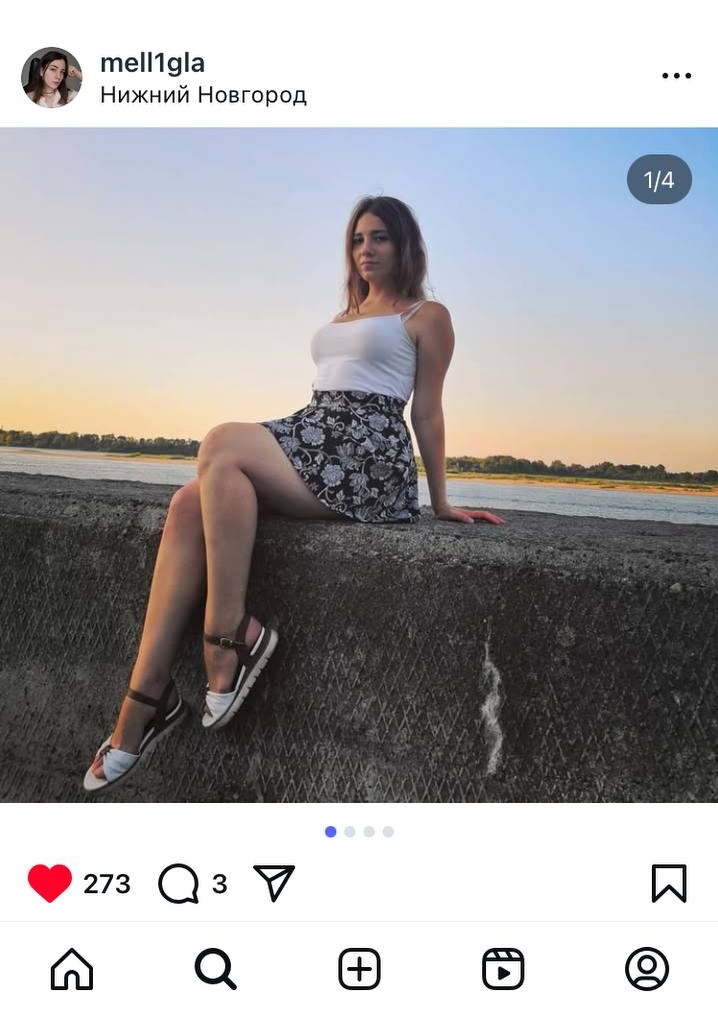The width and height of the screenshot is (718, 1016).
Task: Open the mell1gla username link
Action: click(152, 63)
